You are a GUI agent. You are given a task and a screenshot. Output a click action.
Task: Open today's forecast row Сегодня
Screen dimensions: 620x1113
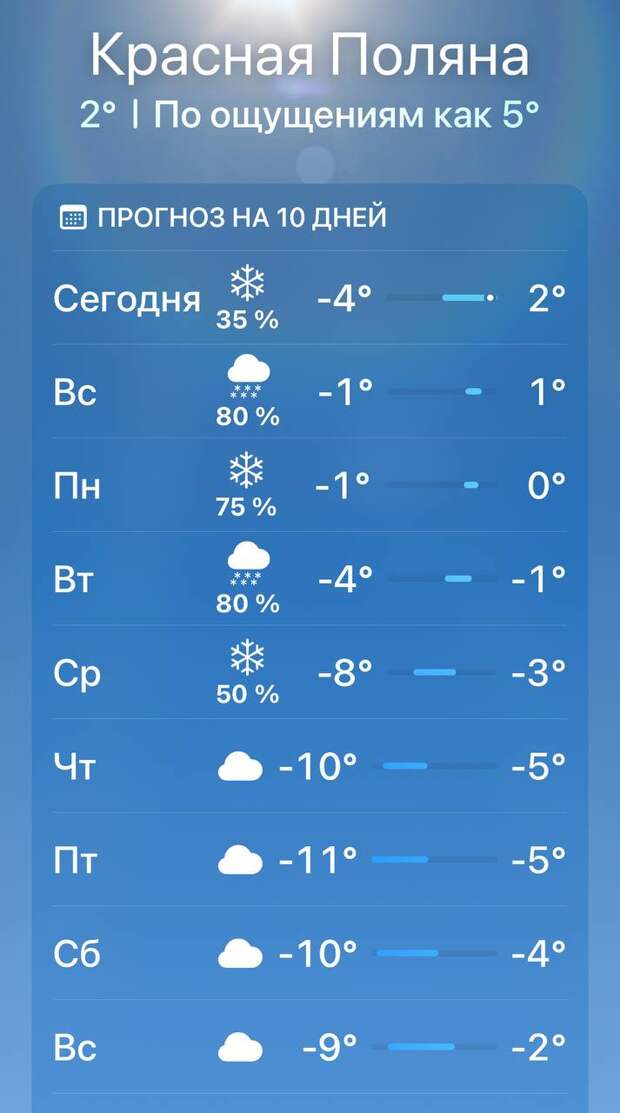(309, 298)
